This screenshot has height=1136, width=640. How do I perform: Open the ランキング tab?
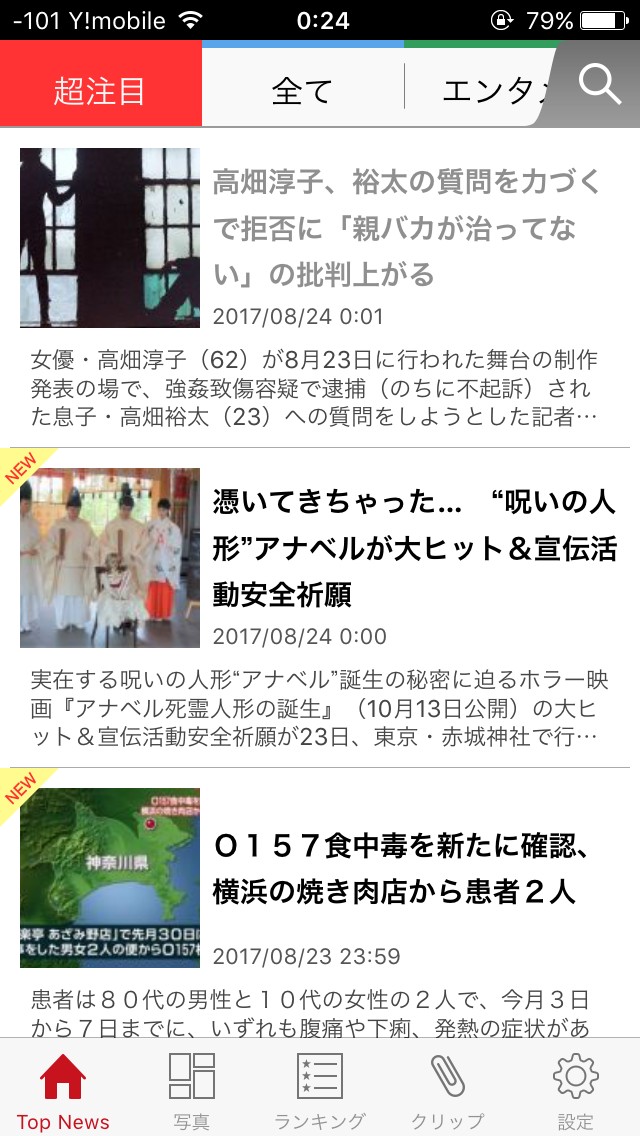click(x=320, y=1090)
